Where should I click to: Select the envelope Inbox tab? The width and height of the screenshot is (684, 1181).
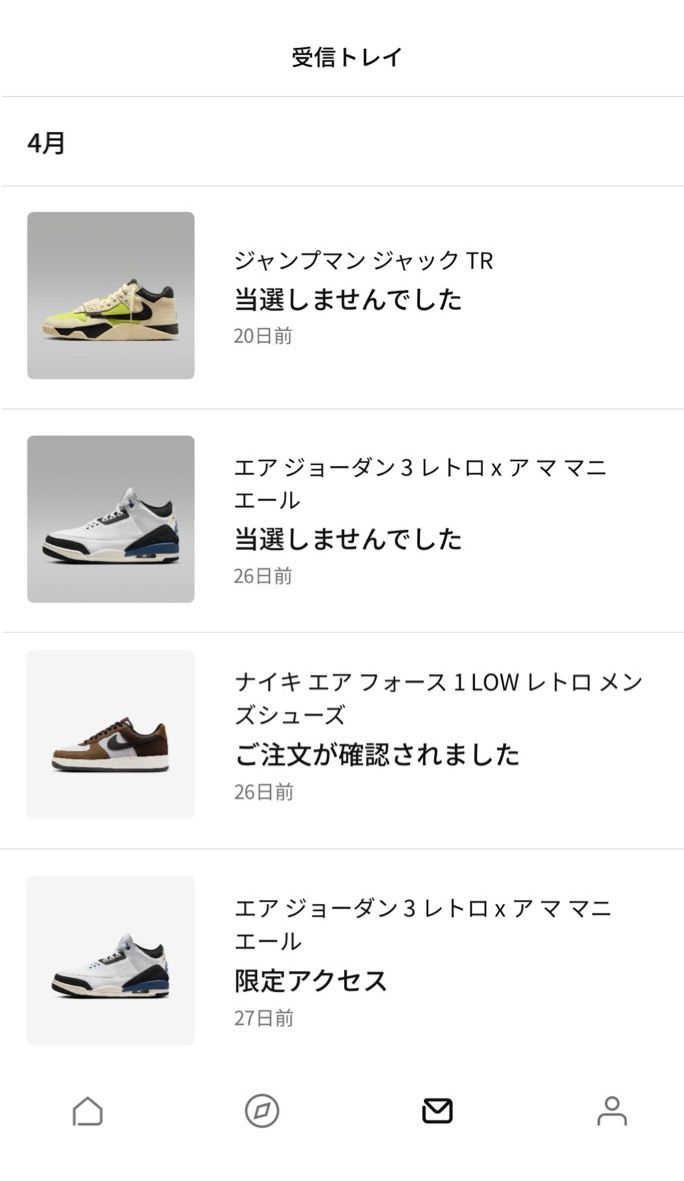click(x=437, y=1111)
